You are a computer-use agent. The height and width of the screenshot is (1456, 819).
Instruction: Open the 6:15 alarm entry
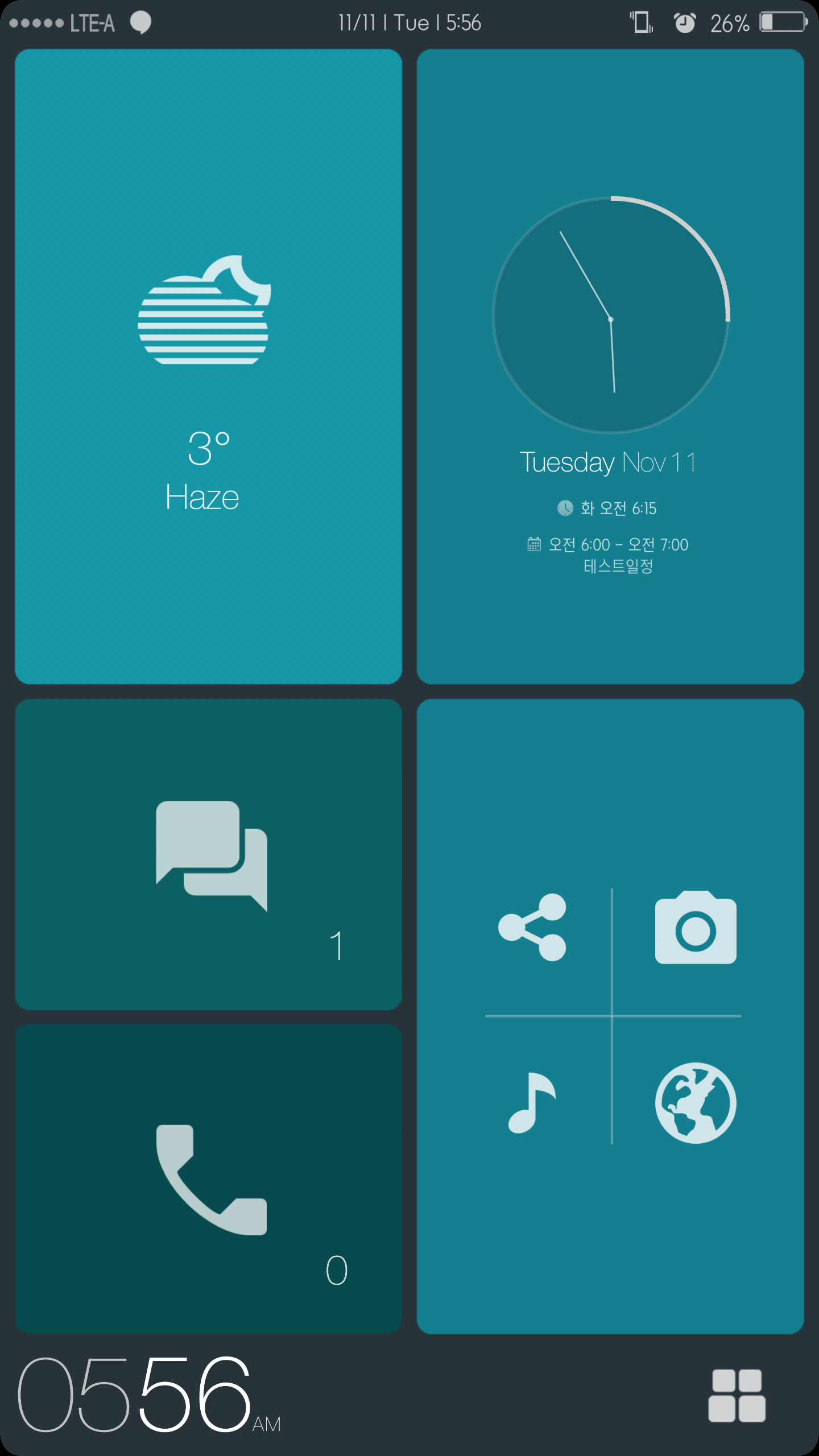coord(607,508)
